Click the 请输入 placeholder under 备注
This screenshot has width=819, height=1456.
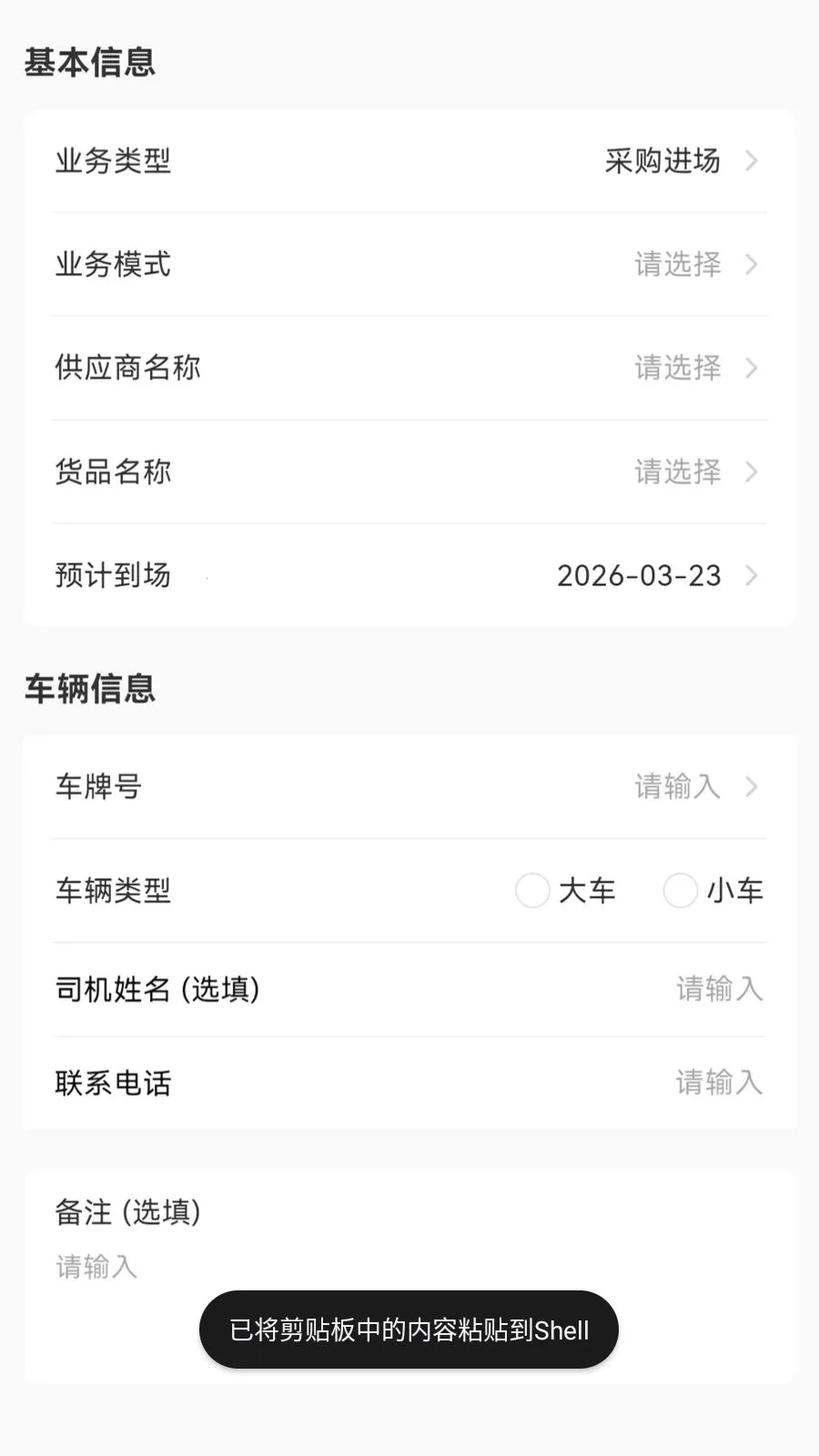click(x=95, y=1265)
